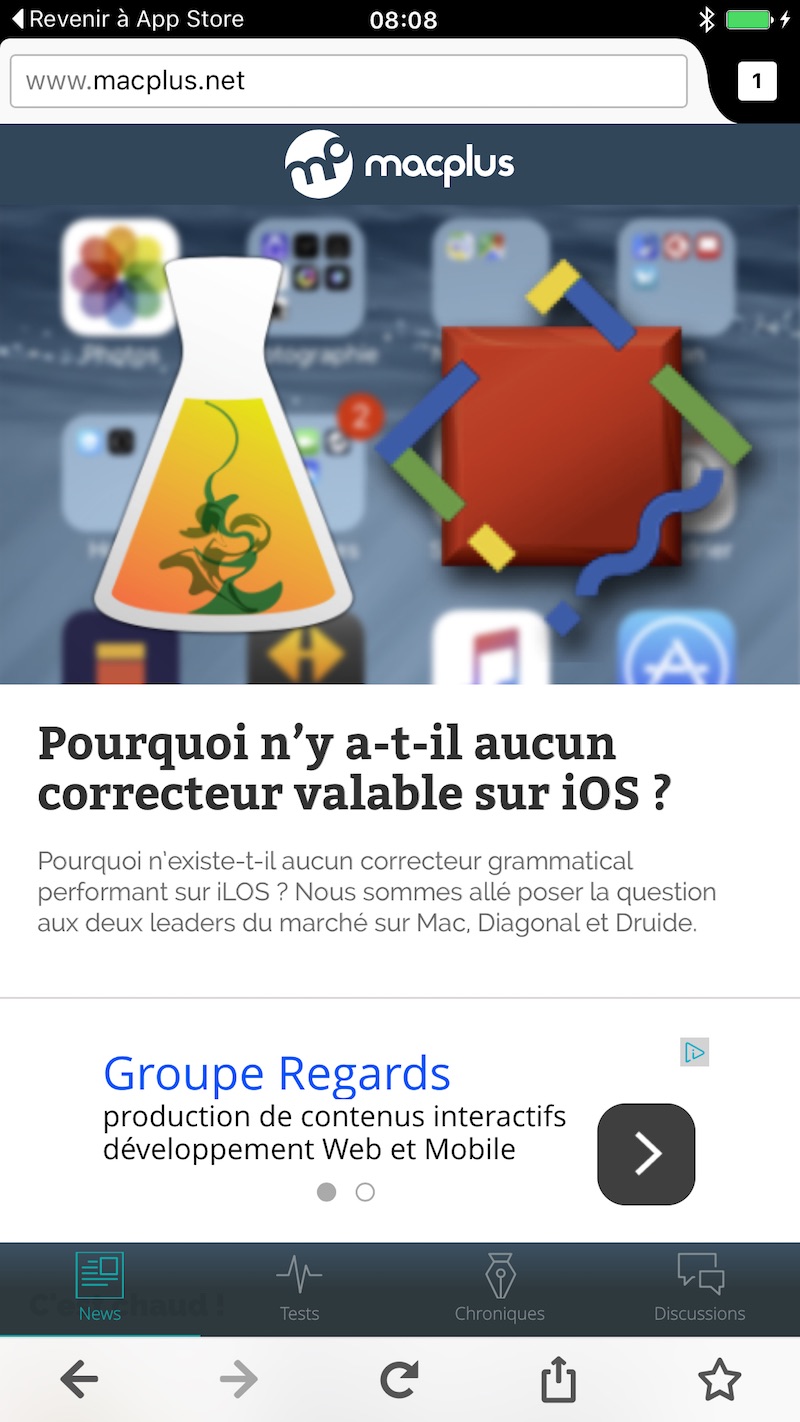Tap the www.macplus.net address bar
This screenshot has width=800, height=1422.
(348, 81)
